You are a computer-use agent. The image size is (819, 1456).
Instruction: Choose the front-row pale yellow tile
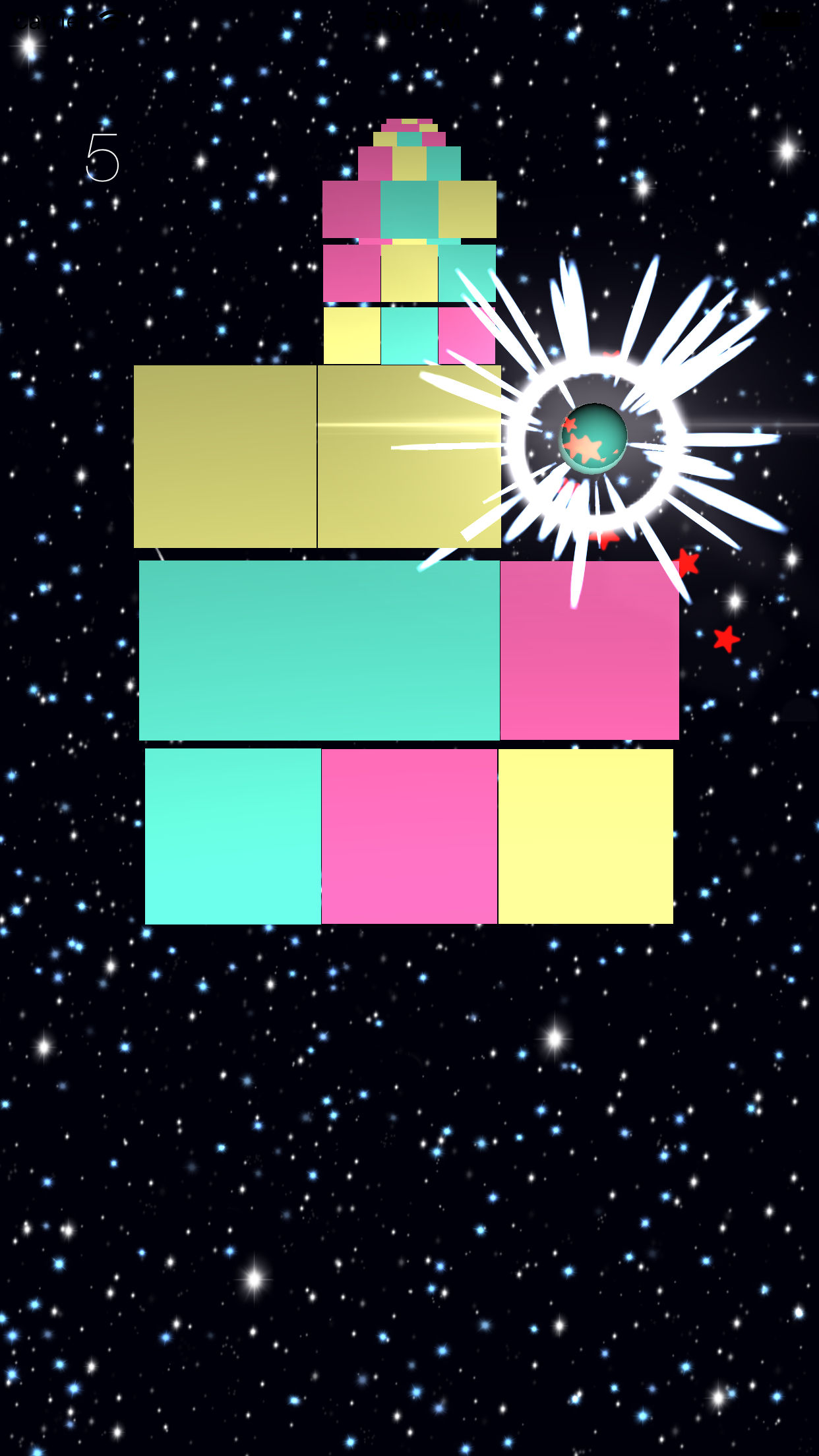(x=586, y=836)
